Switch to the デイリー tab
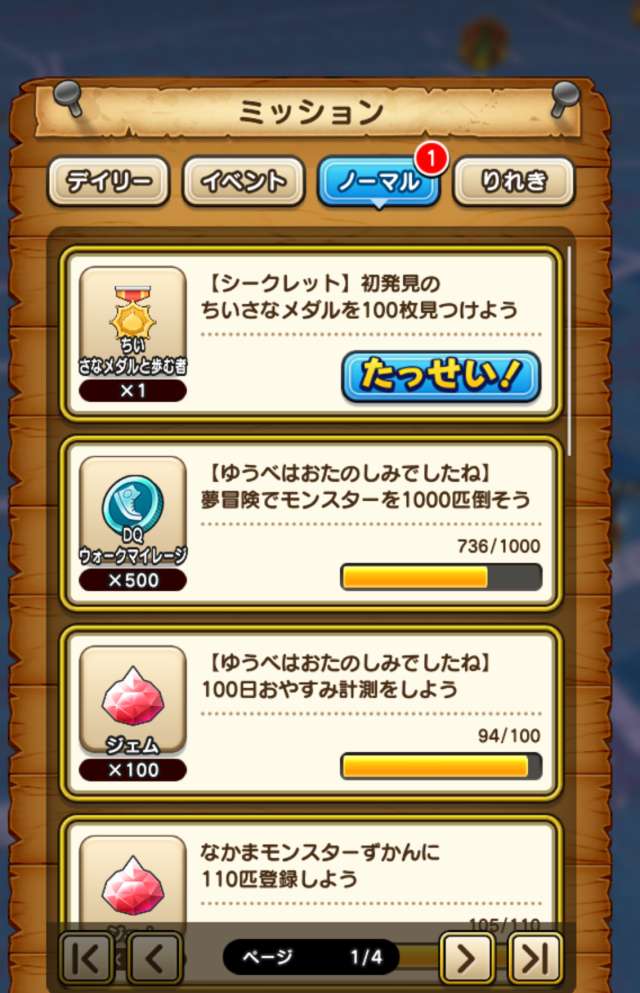The height and width of the screenshot is (993, 640). click(108, 182)
